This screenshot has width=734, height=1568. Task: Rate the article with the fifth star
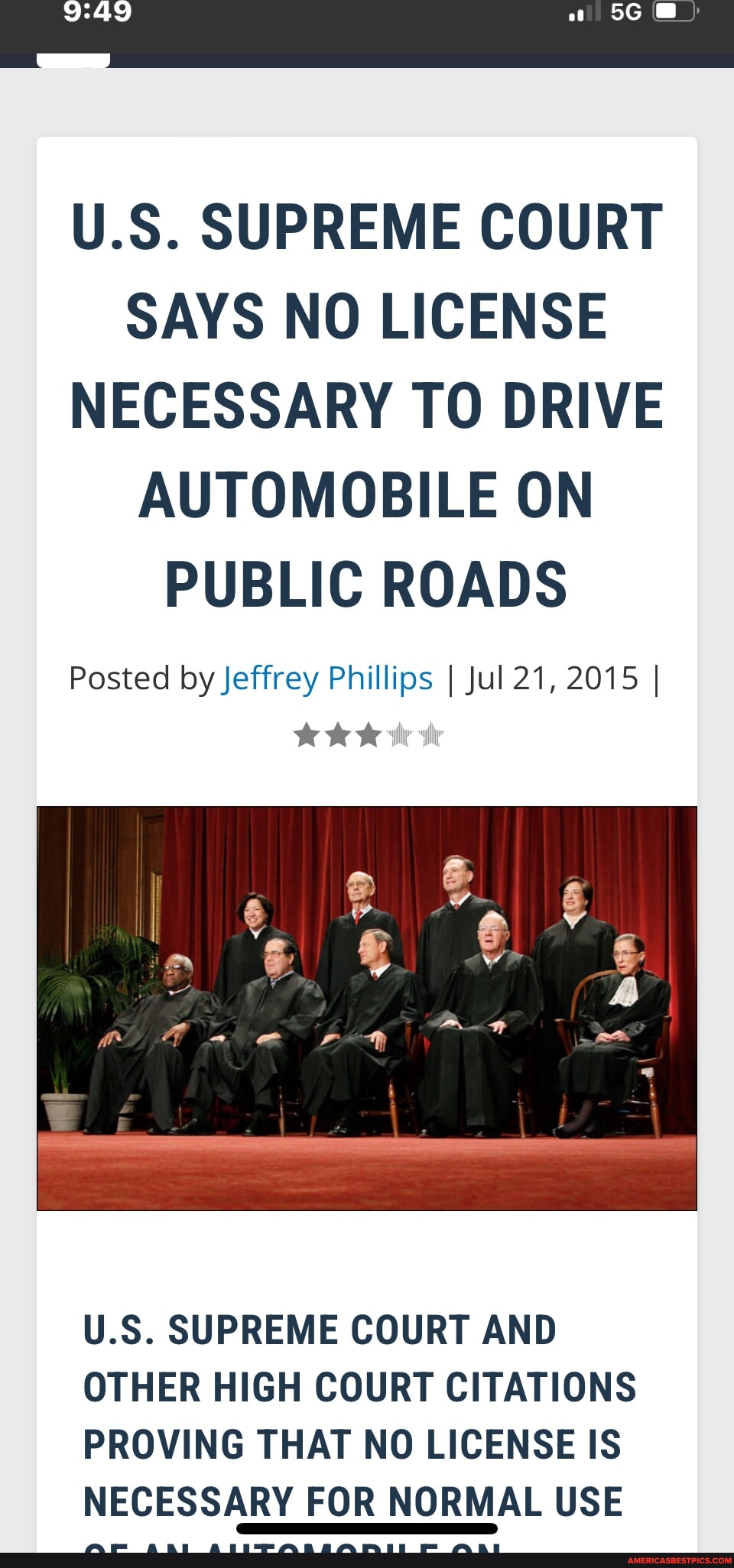tap(431, 735)
